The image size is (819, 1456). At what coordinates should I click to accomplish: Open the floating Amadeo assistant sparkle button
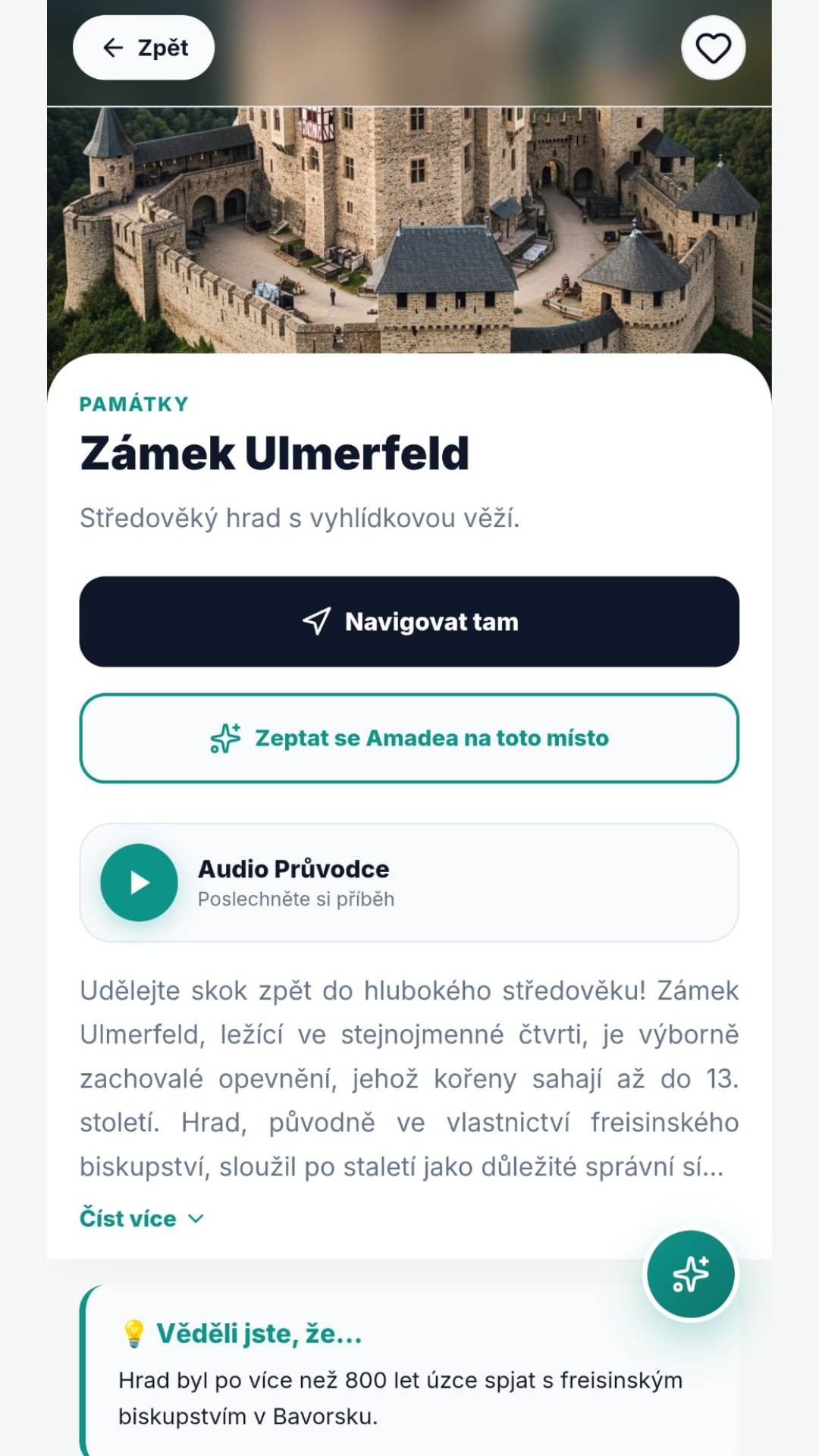click(689, 1274)
